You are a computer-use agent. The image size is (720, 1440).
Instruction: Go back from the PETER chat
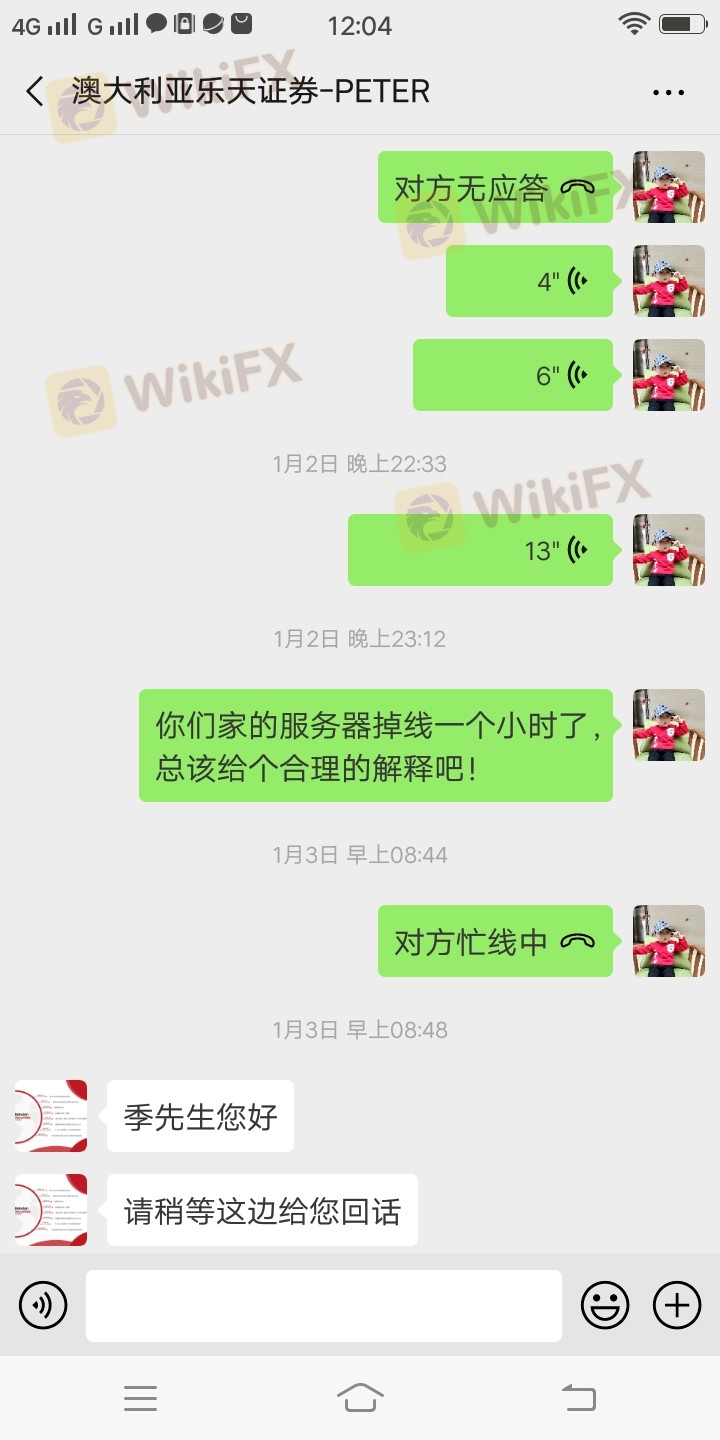pos(34,91)
